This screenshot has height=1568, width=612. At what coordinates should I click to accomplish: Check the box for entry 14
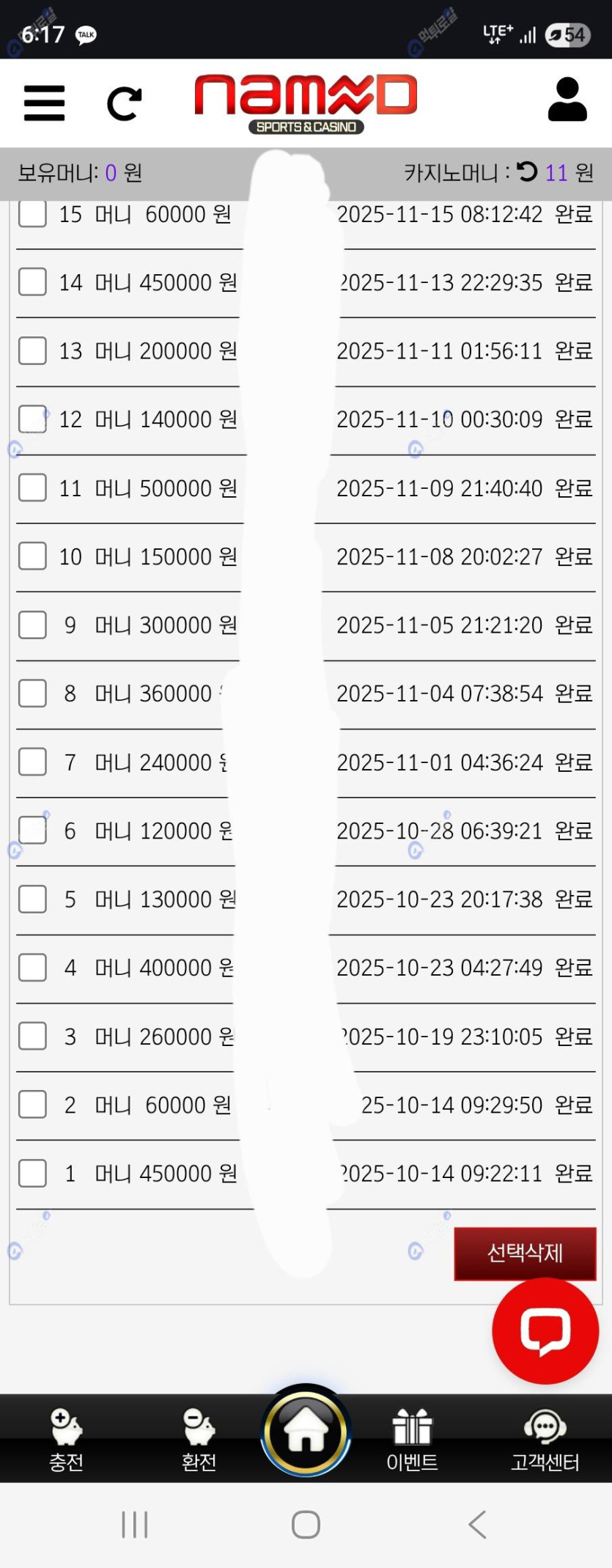(x=32, y=281)
